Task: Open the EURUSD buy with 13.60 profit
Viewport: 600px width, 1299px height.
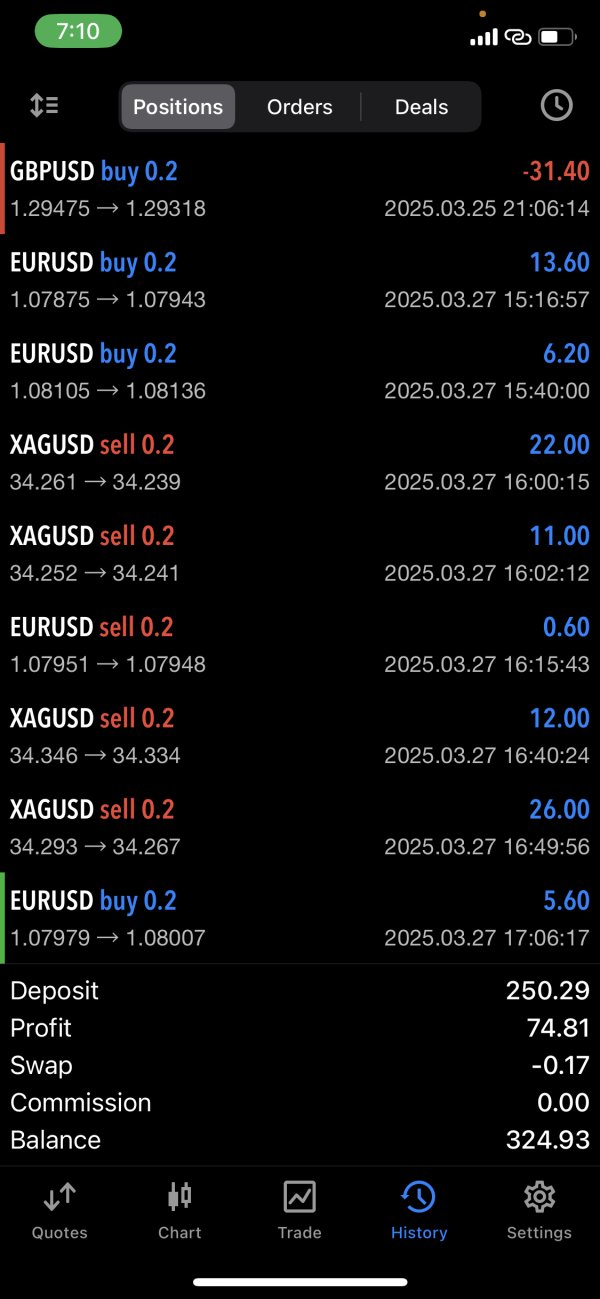Action: click(300, 280)
